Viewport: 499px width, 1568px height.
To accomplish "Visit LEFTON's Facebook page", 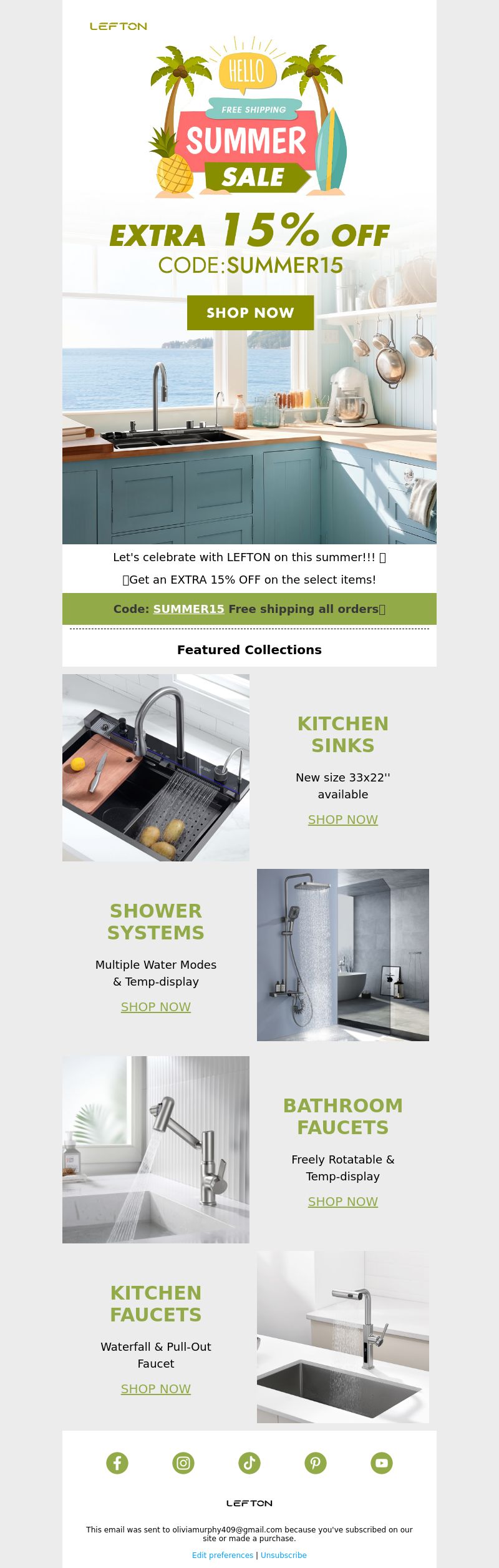I will tap(117, 1463).
